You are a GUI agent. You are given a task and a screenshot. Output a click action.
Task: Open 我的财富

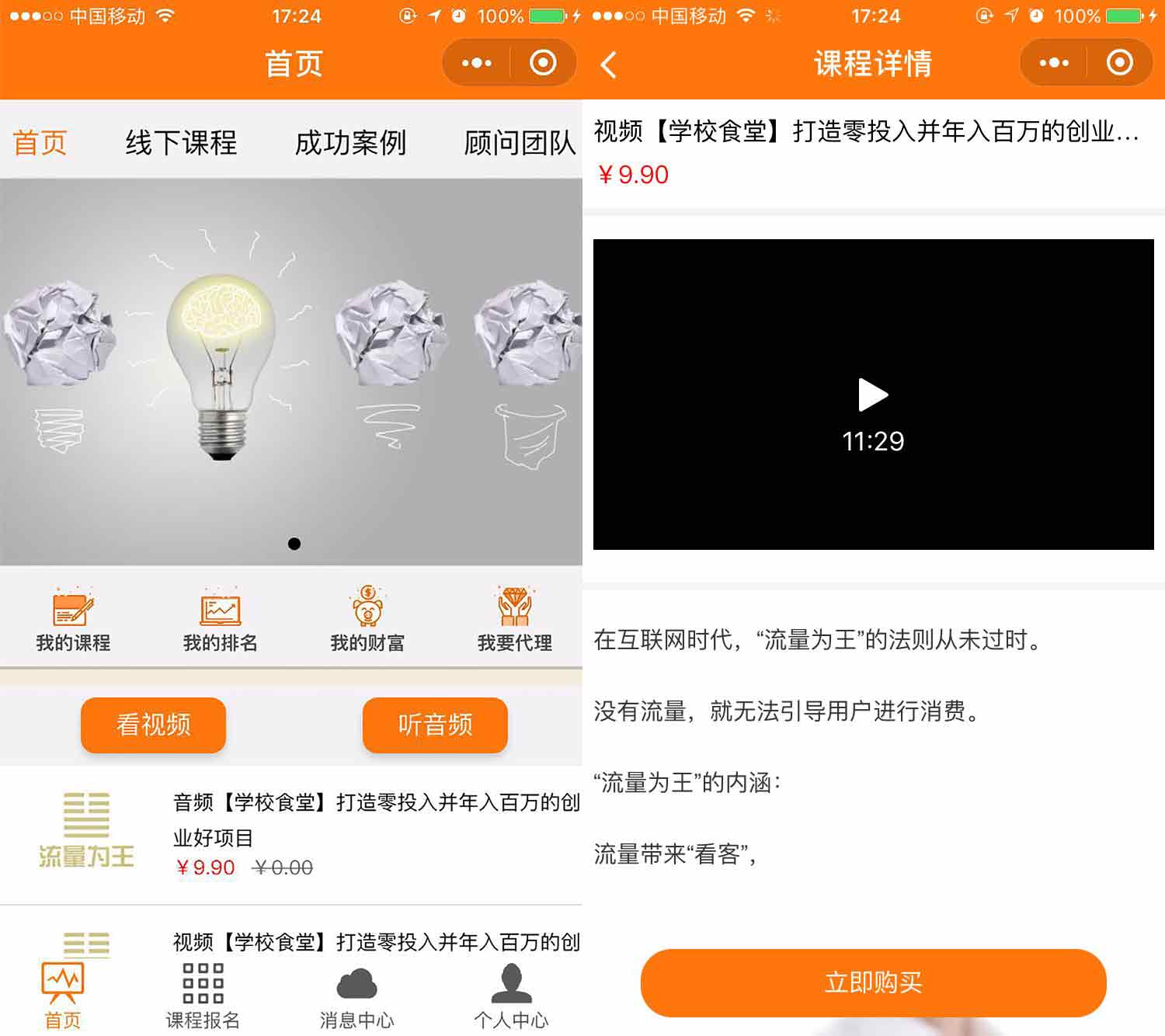pyautogui.click(x=367, y=619)
